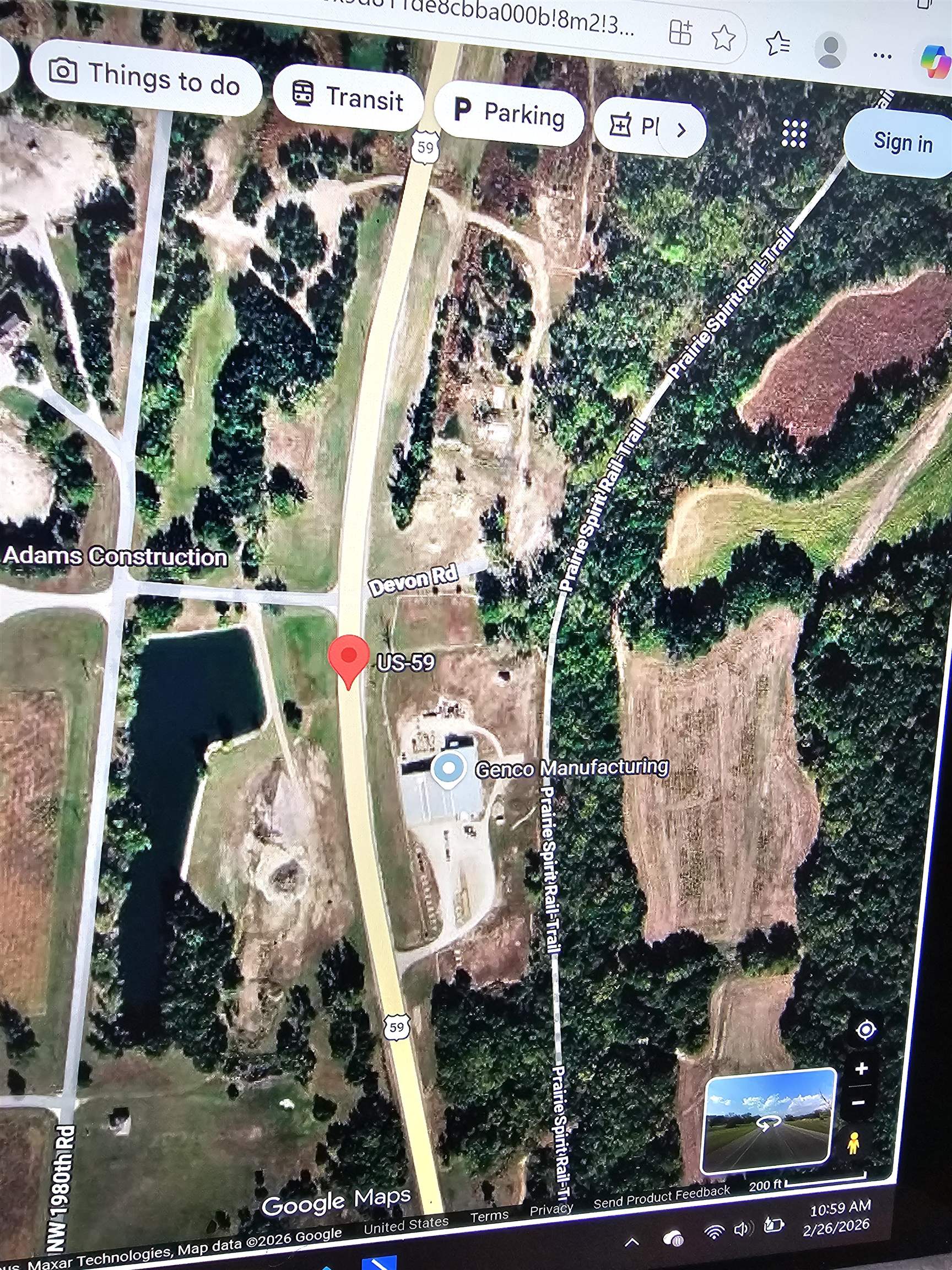Show more category chips with the arrow

click(681, 130)
